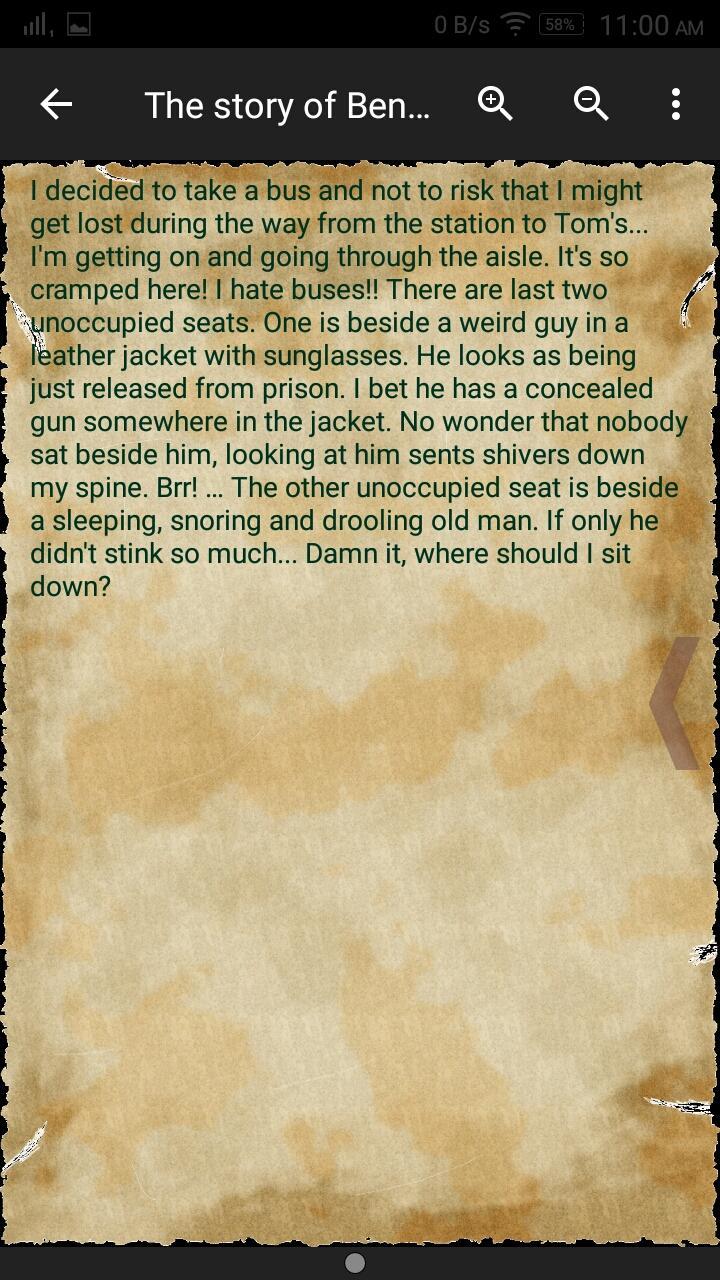Tap the Wi-Fi signal icon in status bar
This screenshot has width=720, height=1280.
(513, 24)
